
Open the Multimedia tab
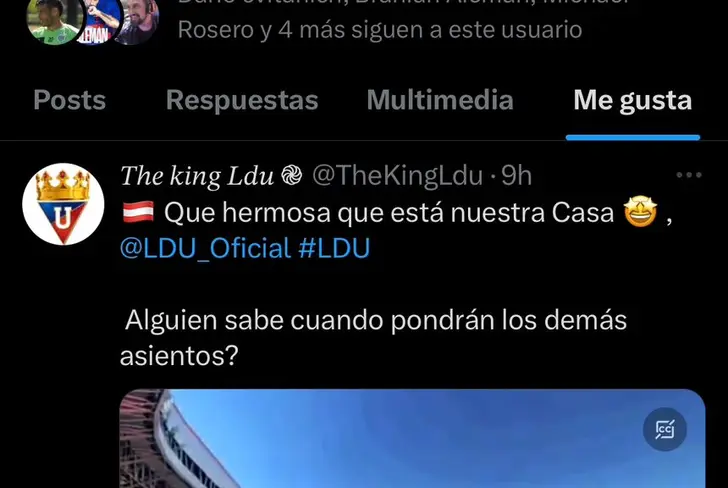440,100
